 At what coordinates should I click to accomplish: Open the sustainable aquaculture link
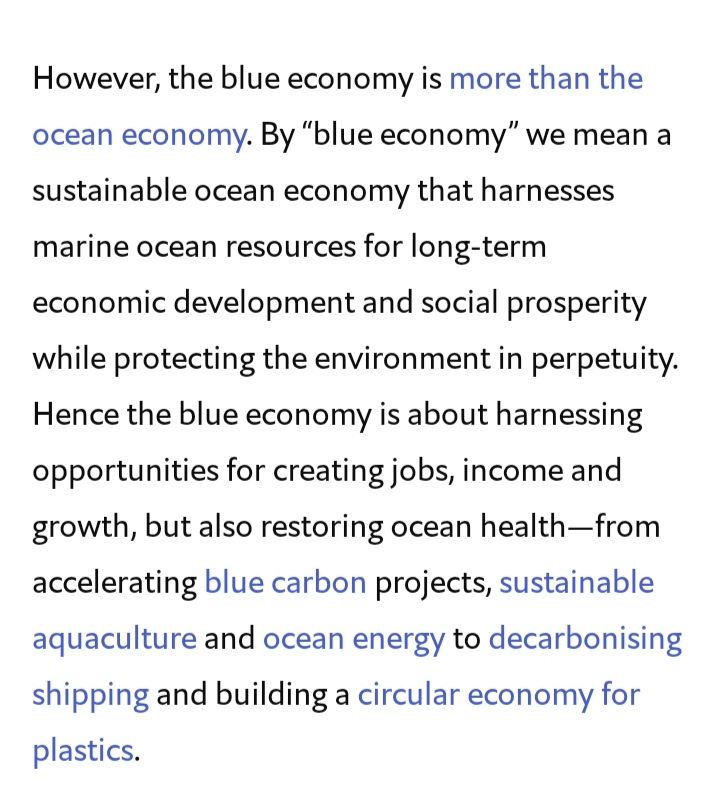(576, 583)
